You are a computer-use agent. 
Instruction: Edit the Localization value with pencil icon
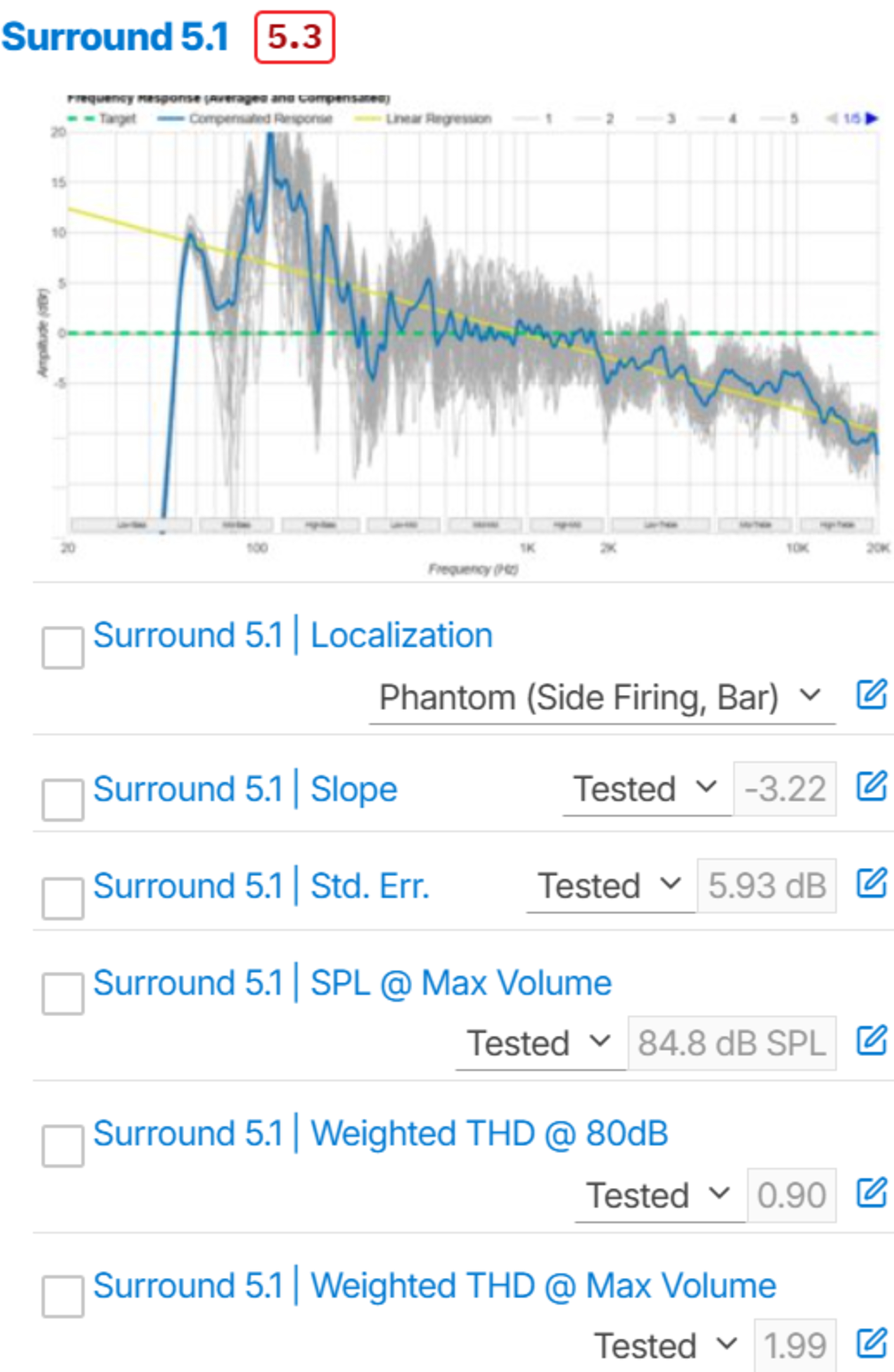[871, 694]
